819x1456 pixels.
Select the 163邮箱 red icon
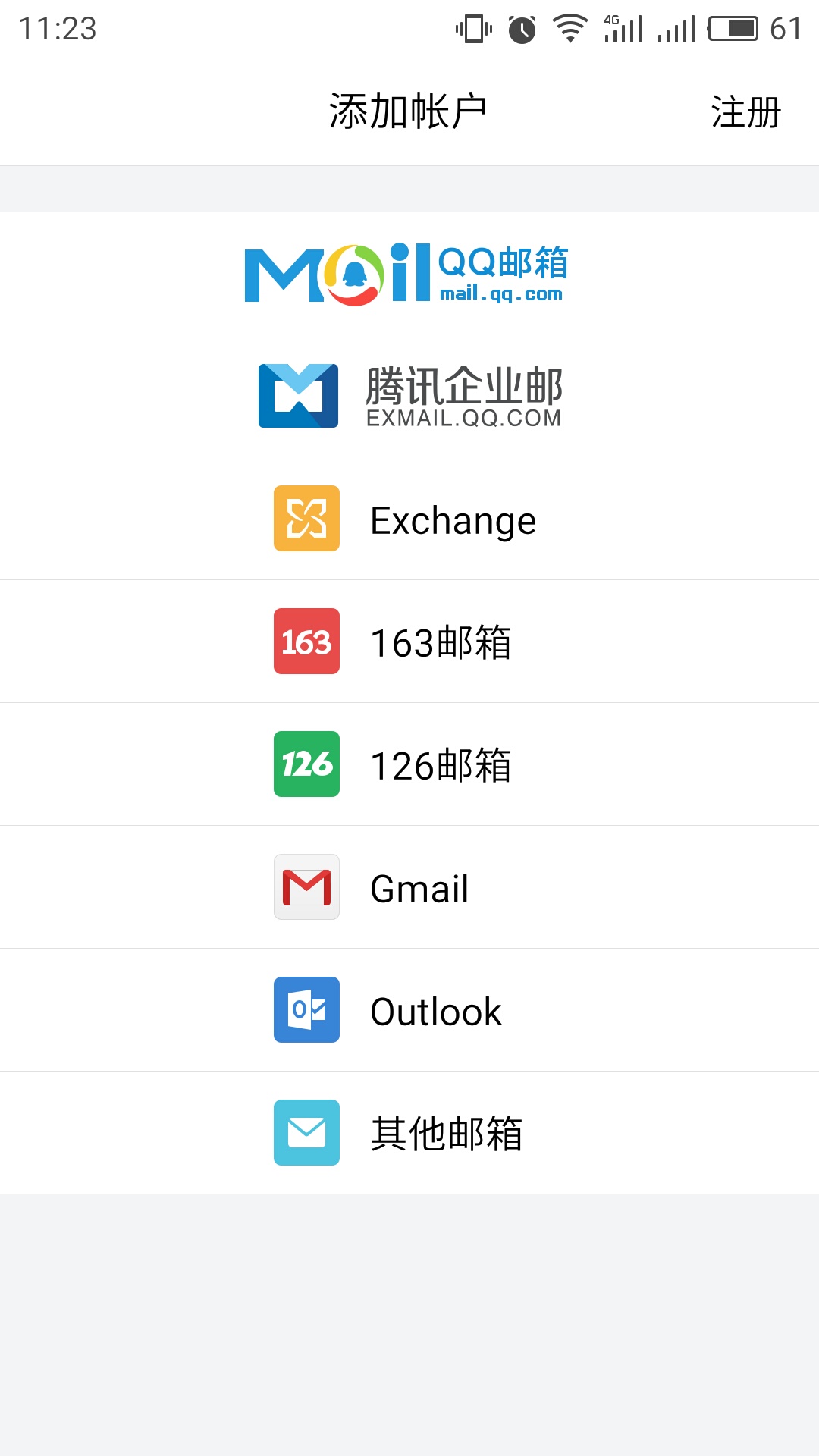(x=306, y=642)
